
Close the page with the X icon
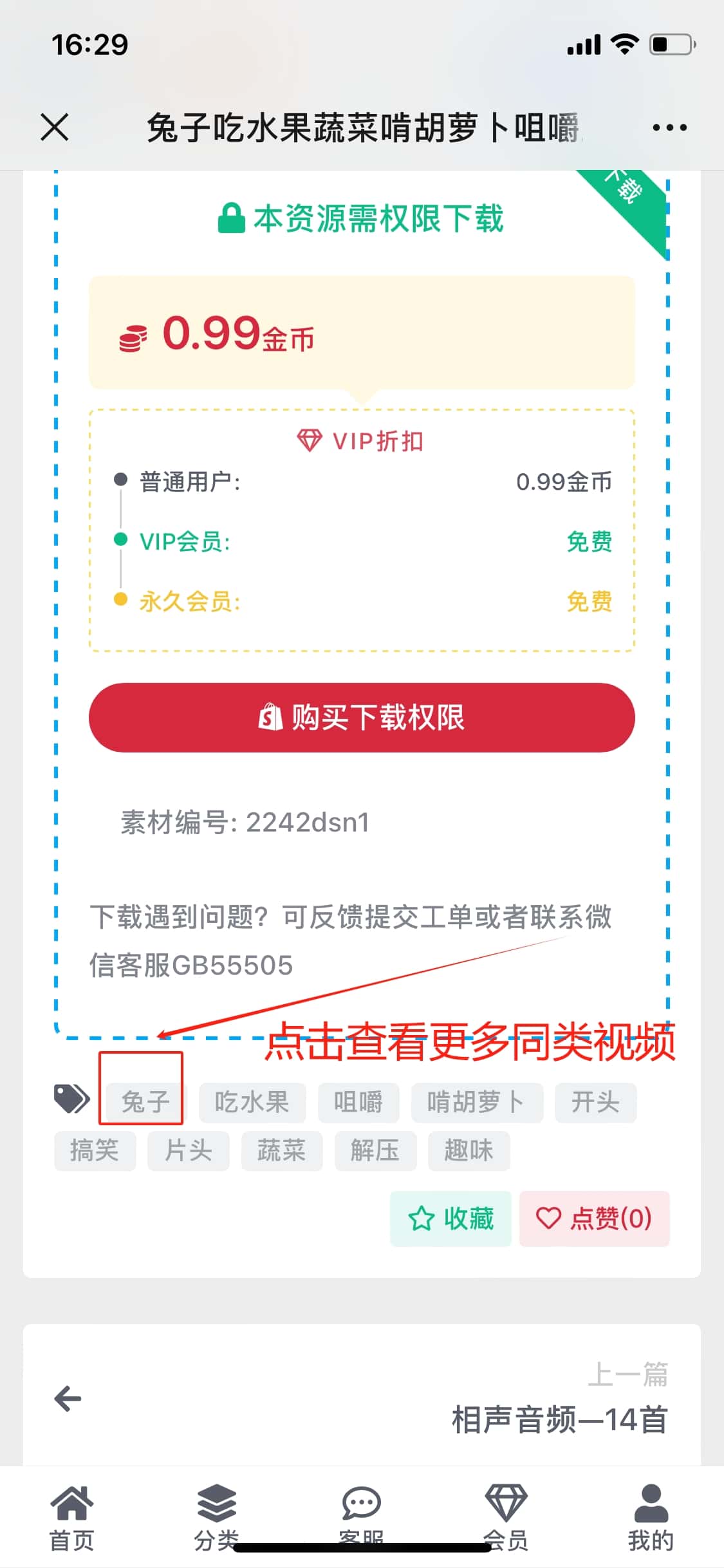pyautogui.click(x=55, y=126)
